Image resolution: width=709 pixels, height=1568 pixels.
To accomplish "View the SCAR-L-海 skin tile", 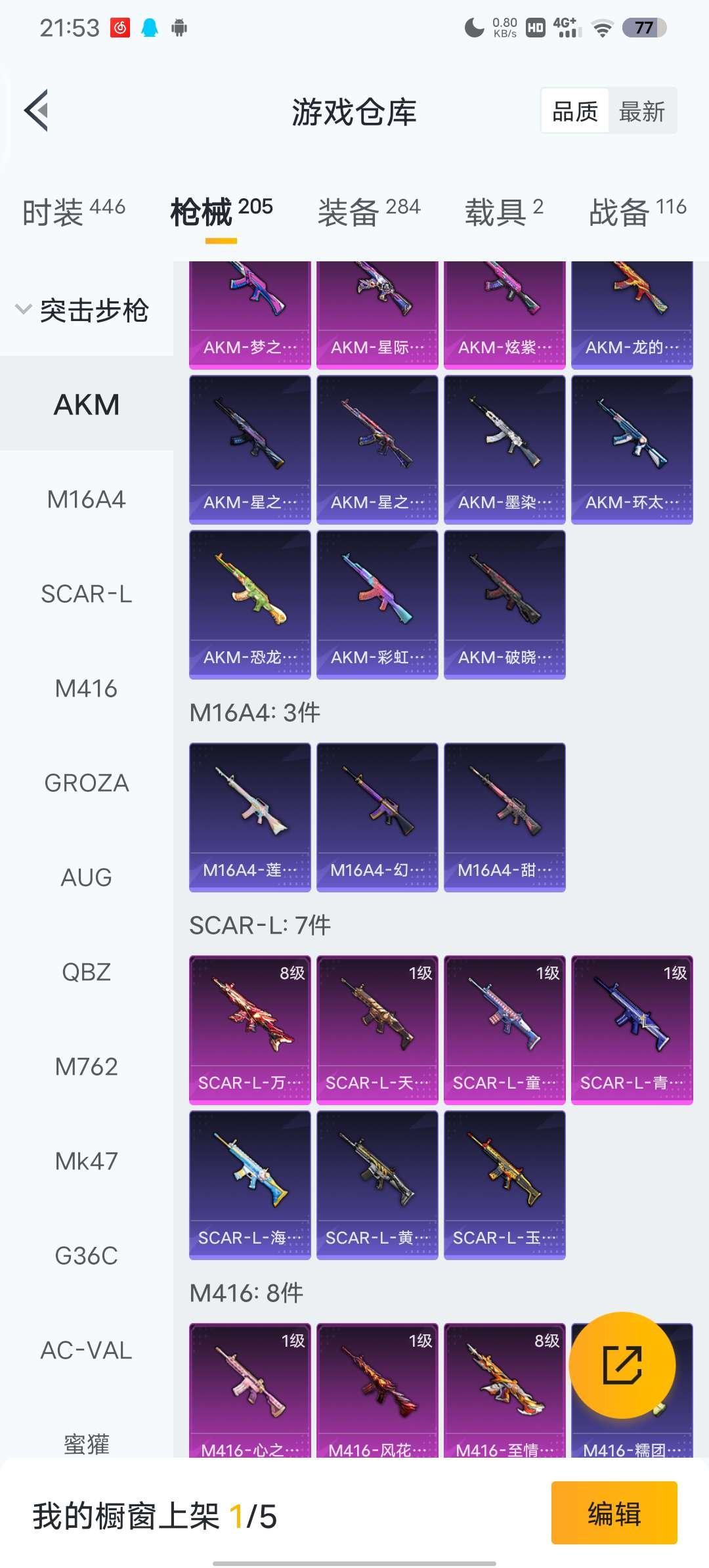I will point(249,1185).
